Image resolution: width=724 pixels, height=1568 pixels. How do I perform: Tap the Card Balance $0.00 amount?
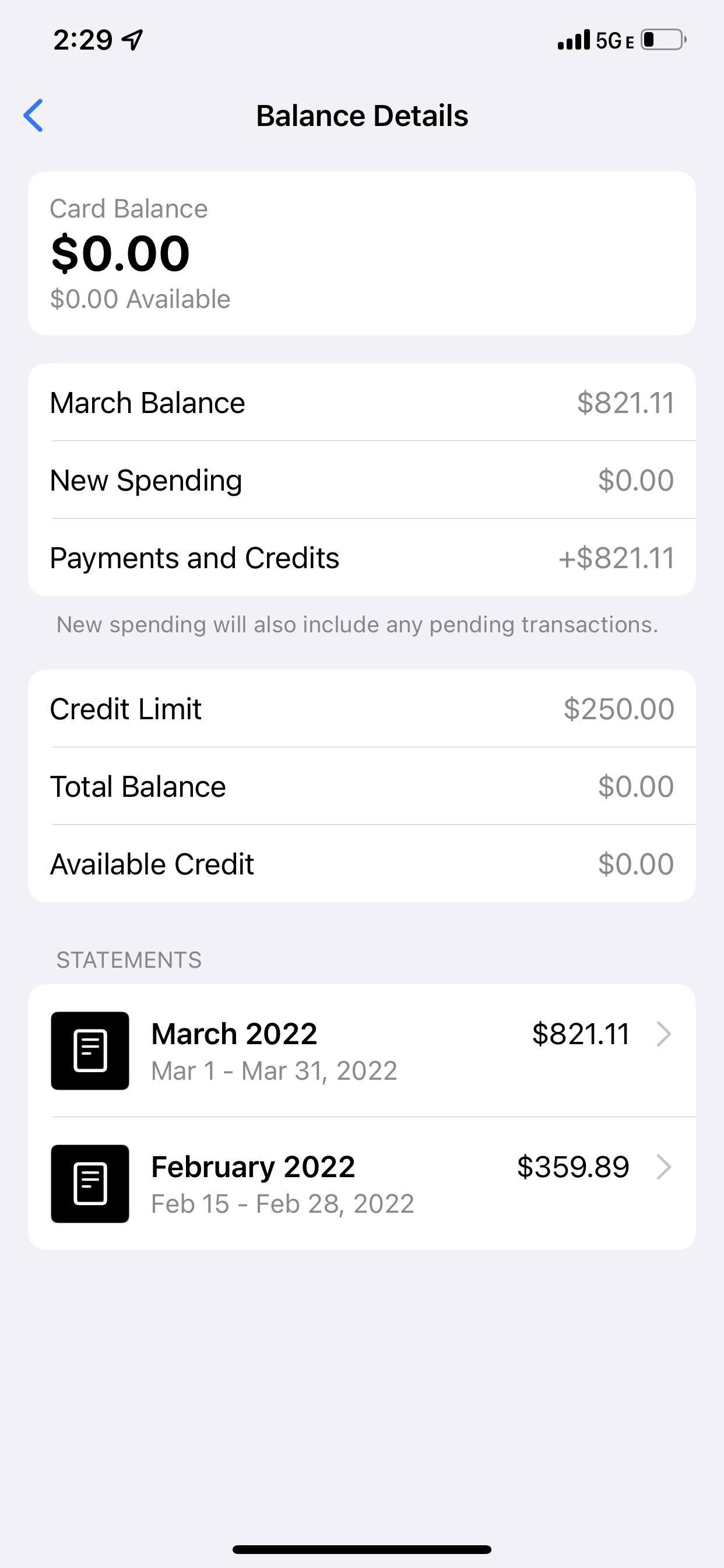121,253
